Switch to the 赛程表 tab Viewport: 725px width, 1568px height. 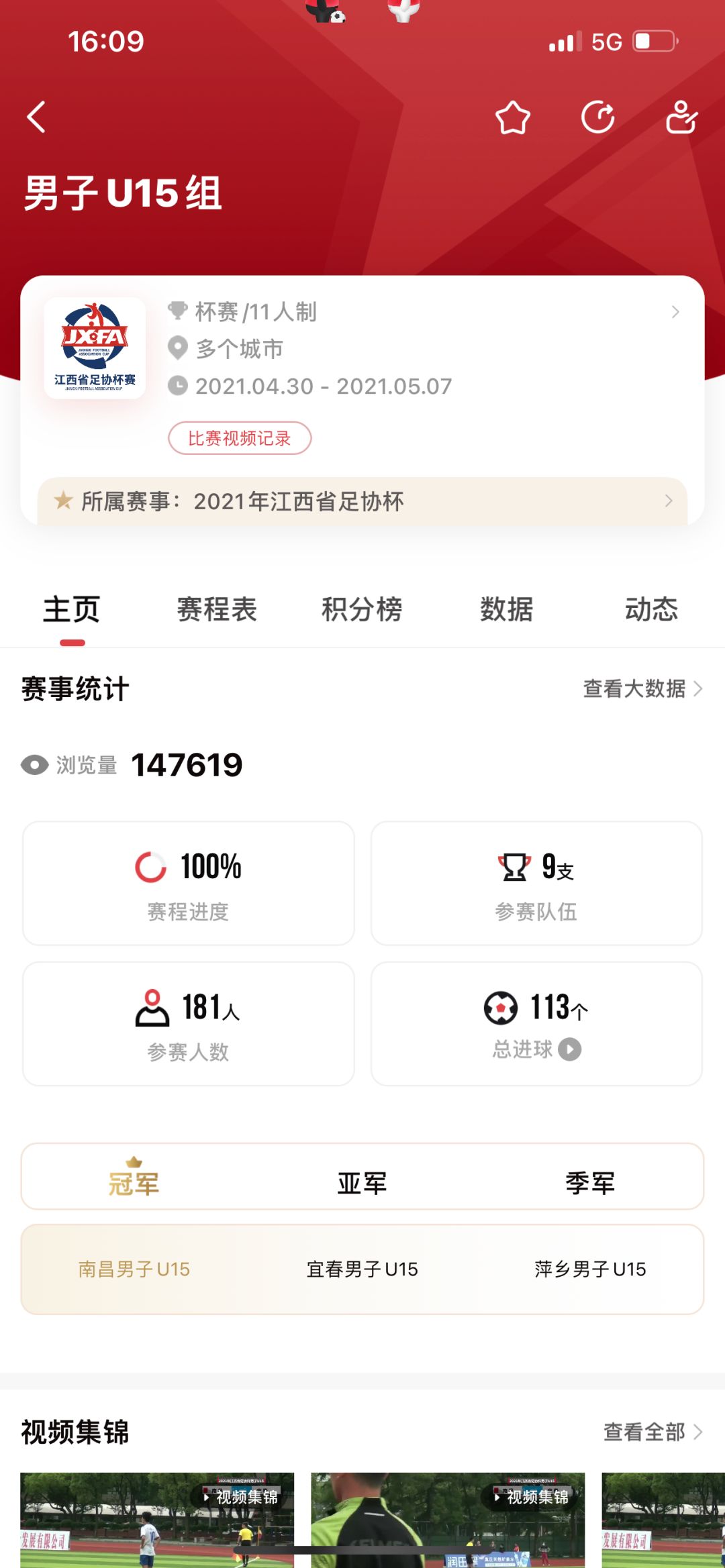tap(216, 609)
